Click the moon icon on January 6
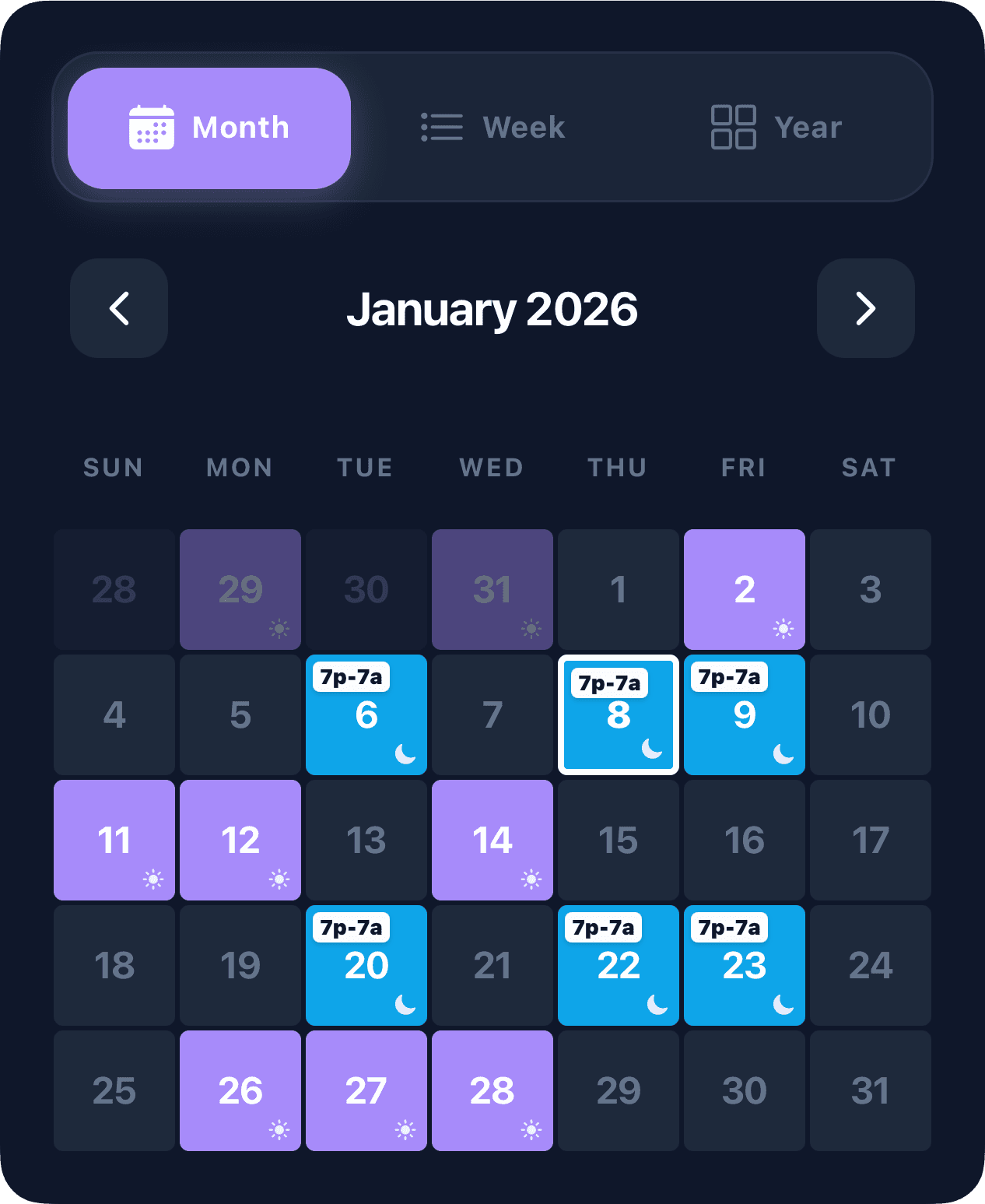985x1204 pixels. 406,755
